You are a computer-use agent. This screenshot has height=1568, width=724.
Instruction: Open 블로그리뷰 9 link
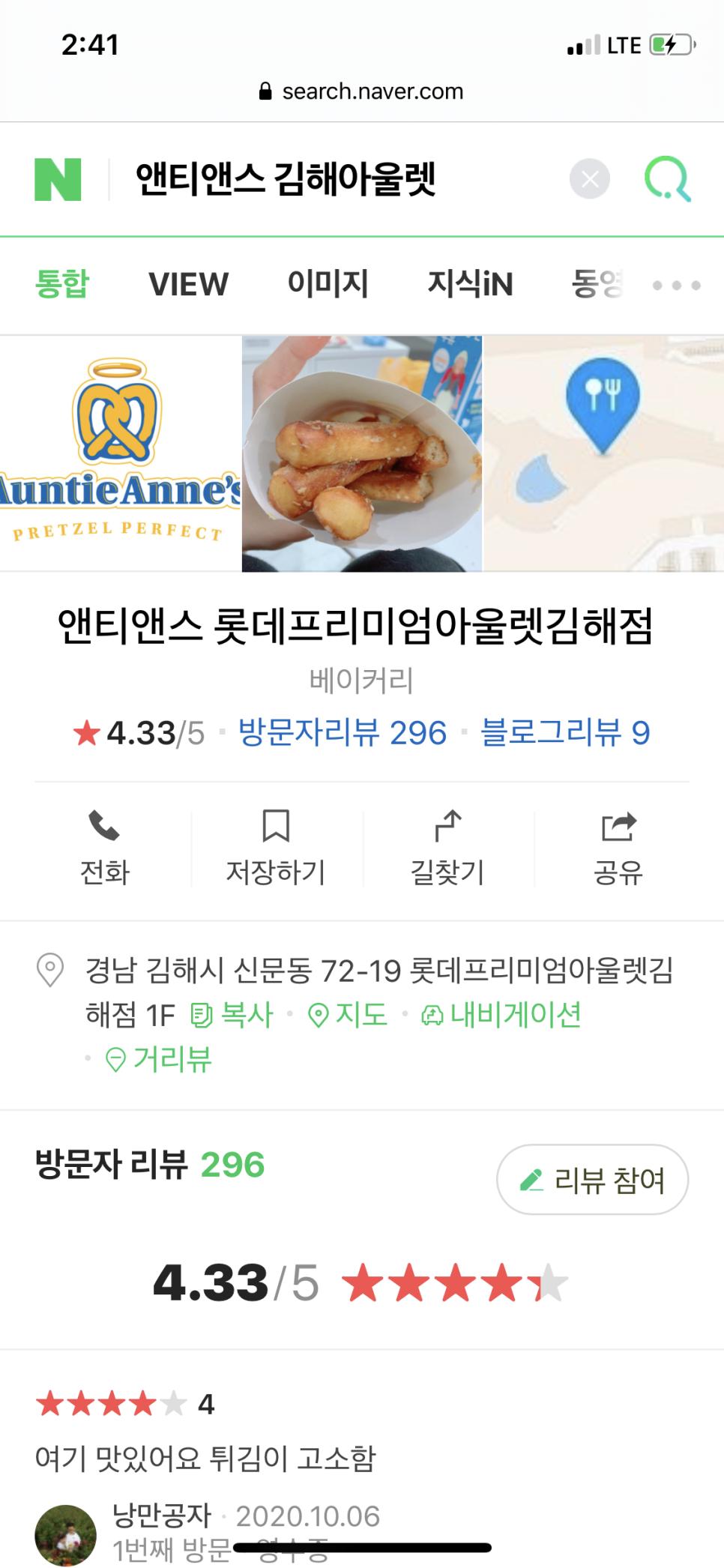click(565, 732)
